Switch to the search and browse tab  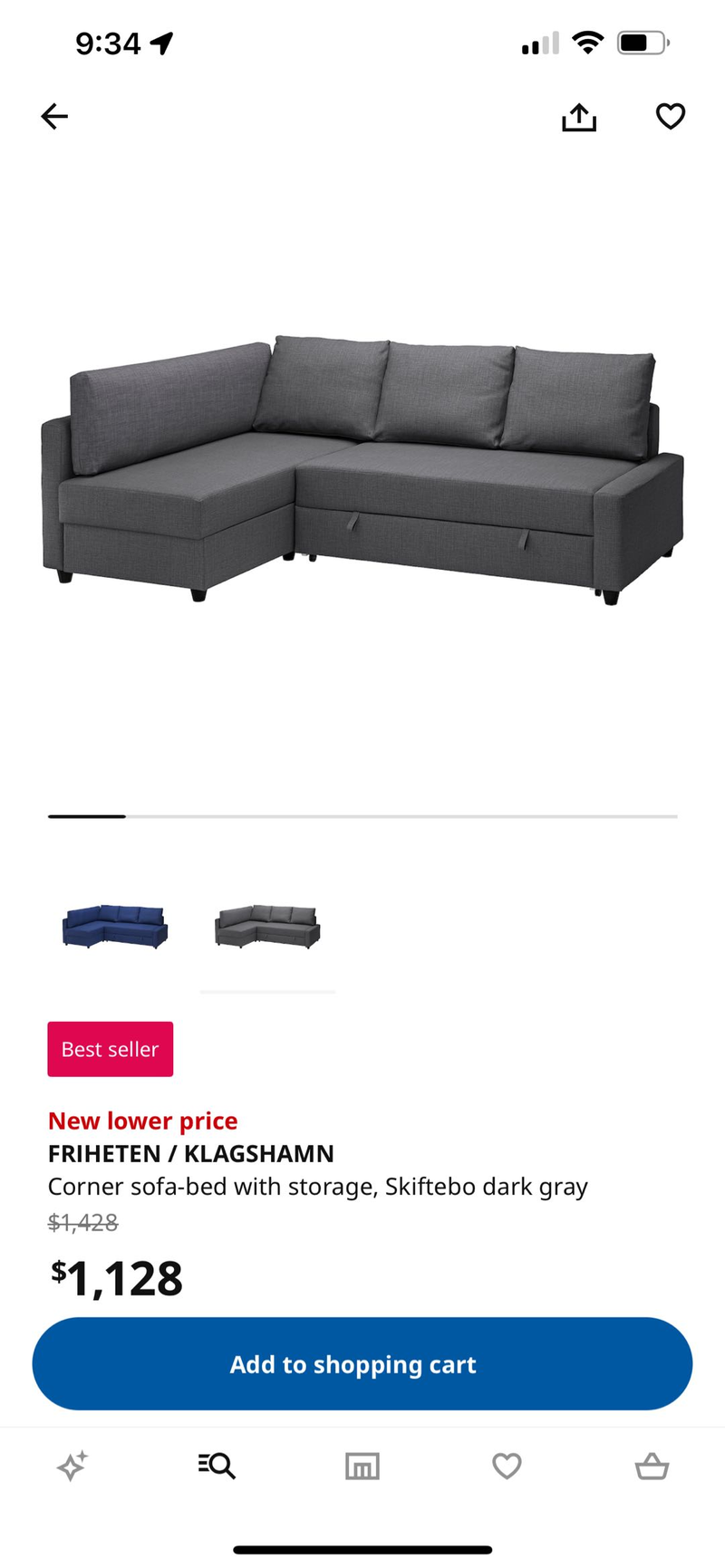(217, 1465)
